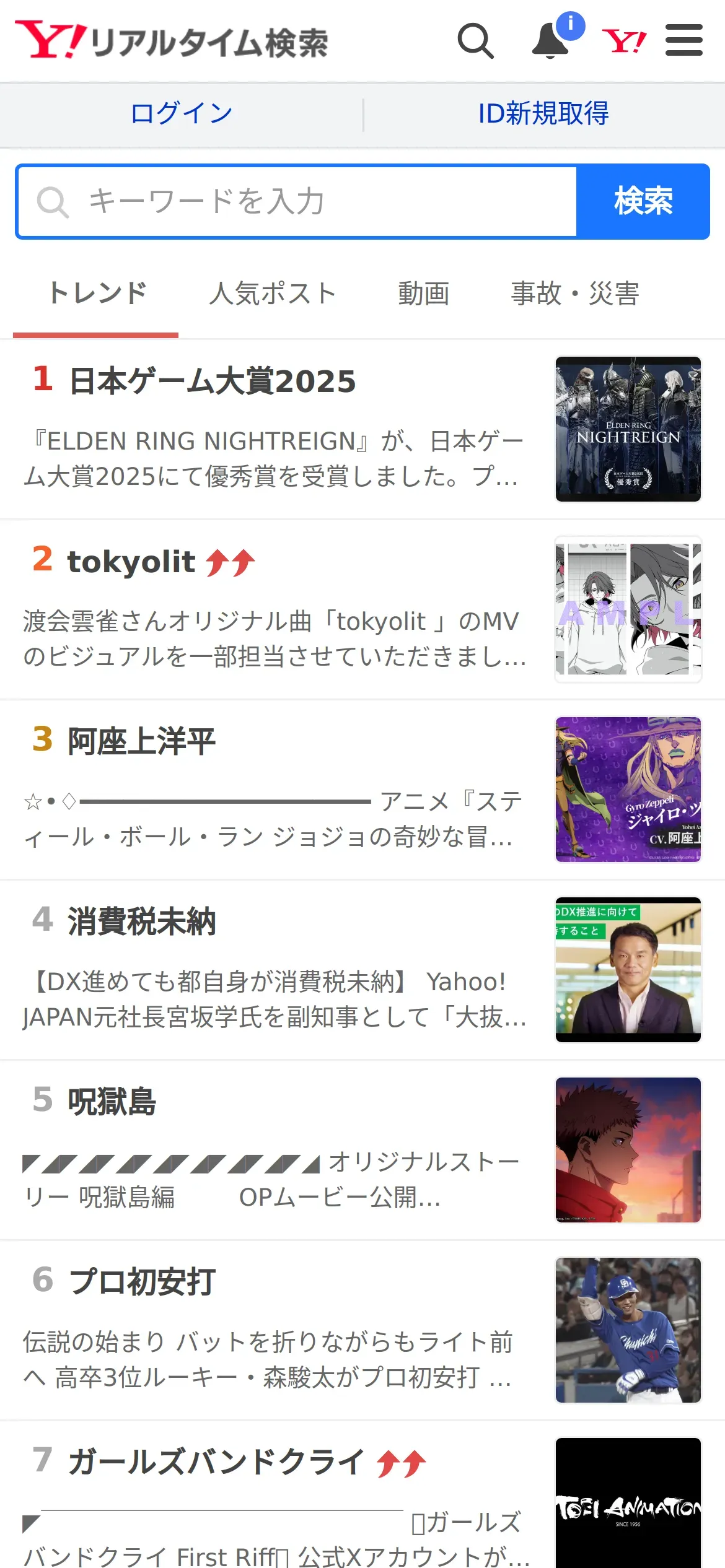Open trend 呪獄島
Viewport: 725px width, 1568px height.
[x=112, y=1102]
